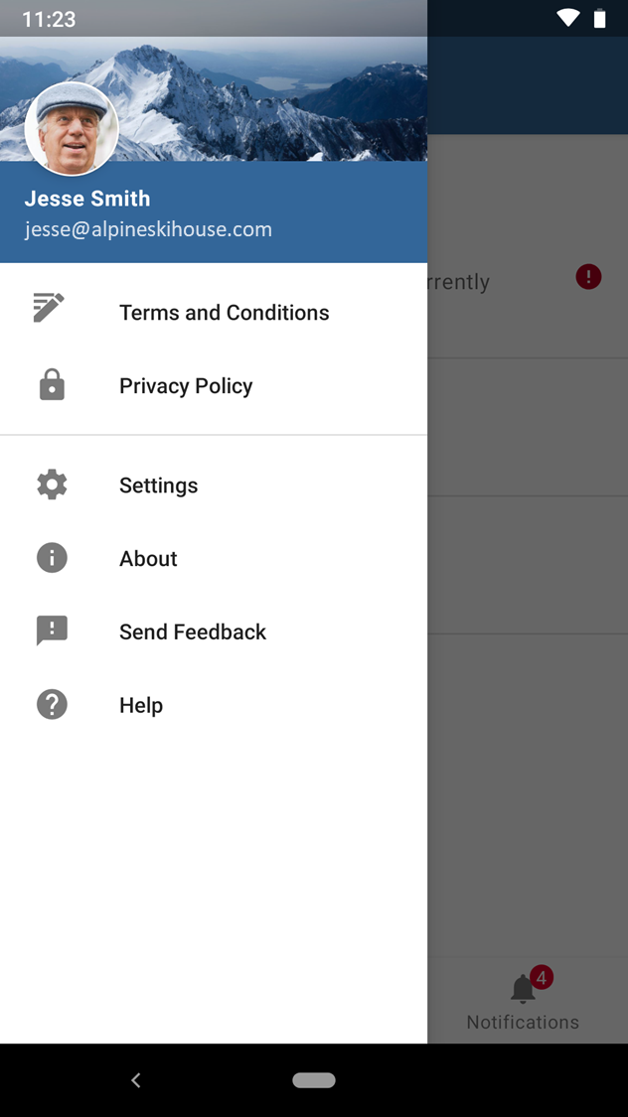The image size is (628, 1117).
Task: Tap Jesse Smith's profile picture
Action: pyautogui.click(x=71, y=129)
